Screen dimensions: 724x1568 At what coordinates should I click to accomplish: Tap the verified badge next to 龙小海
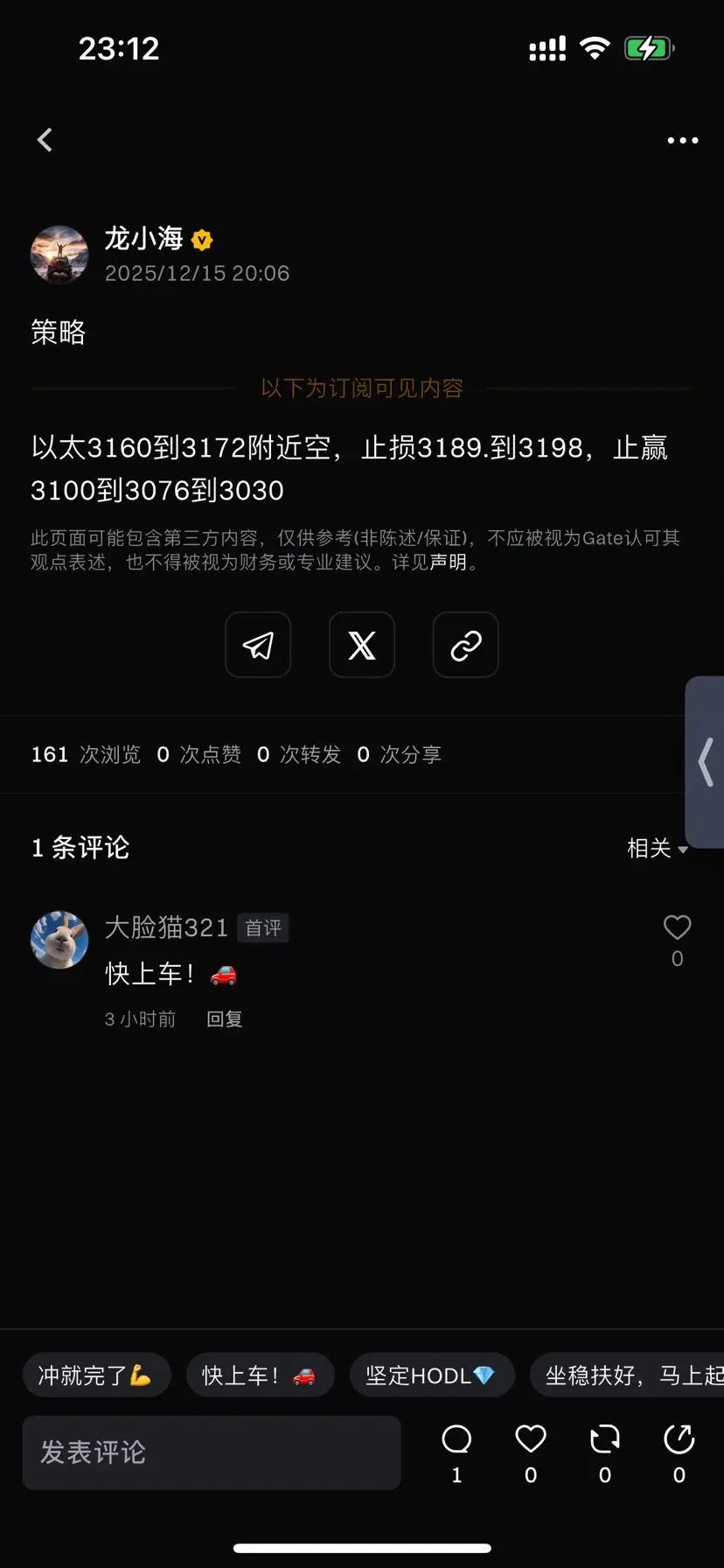click(202, 239)
